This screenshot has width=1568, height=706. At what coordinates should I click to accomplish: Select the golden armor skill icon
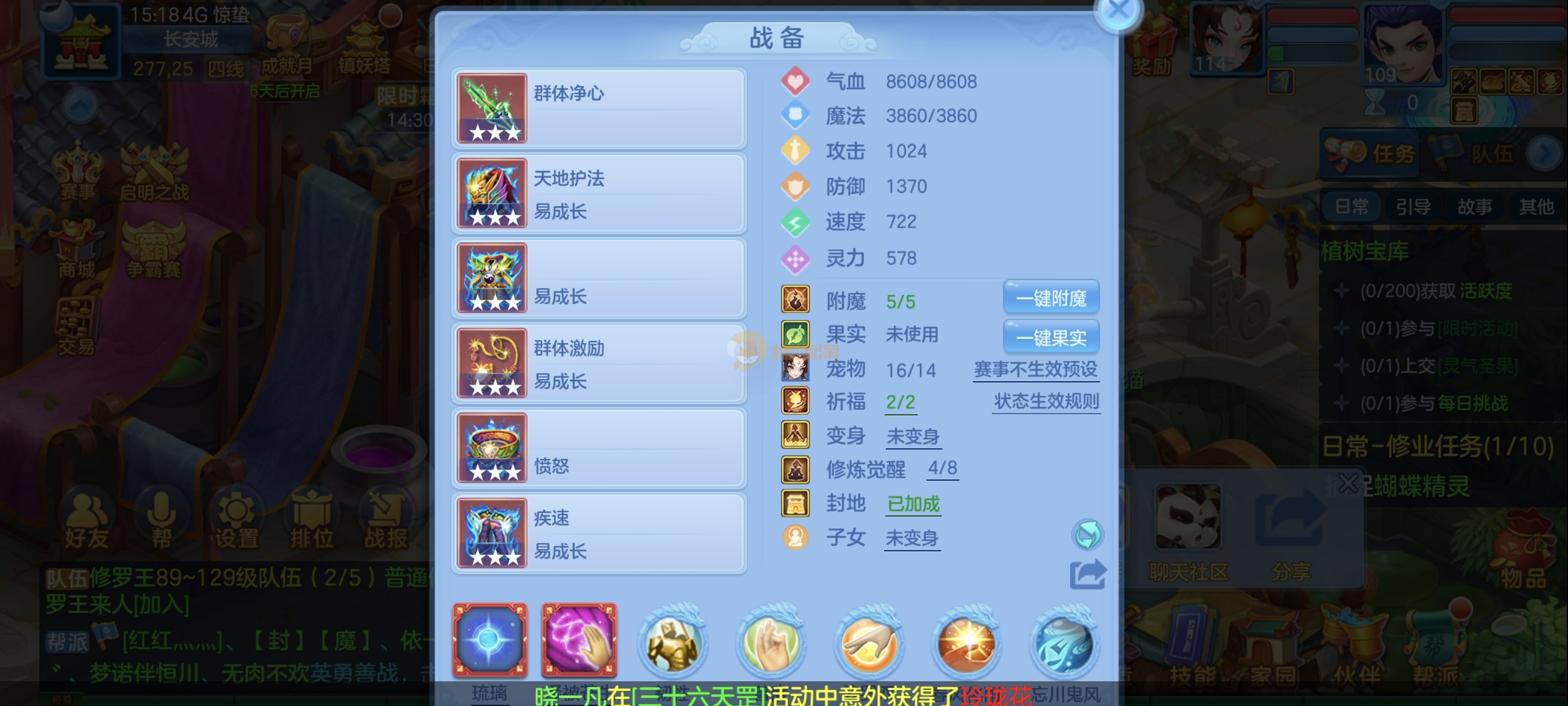673,643
